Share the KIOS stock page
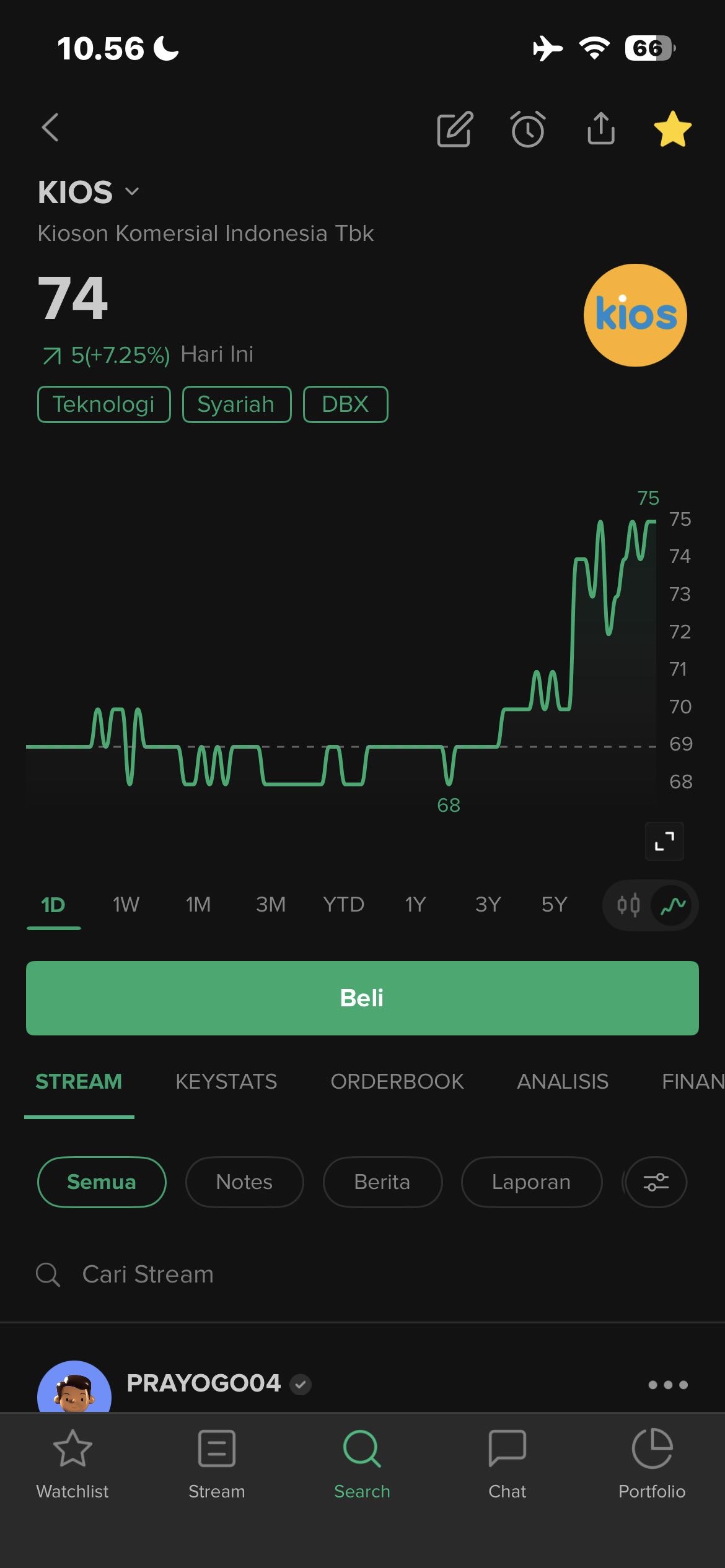Image resolution: width=725 pixels, height=1568 pixels. coord(600,128)
